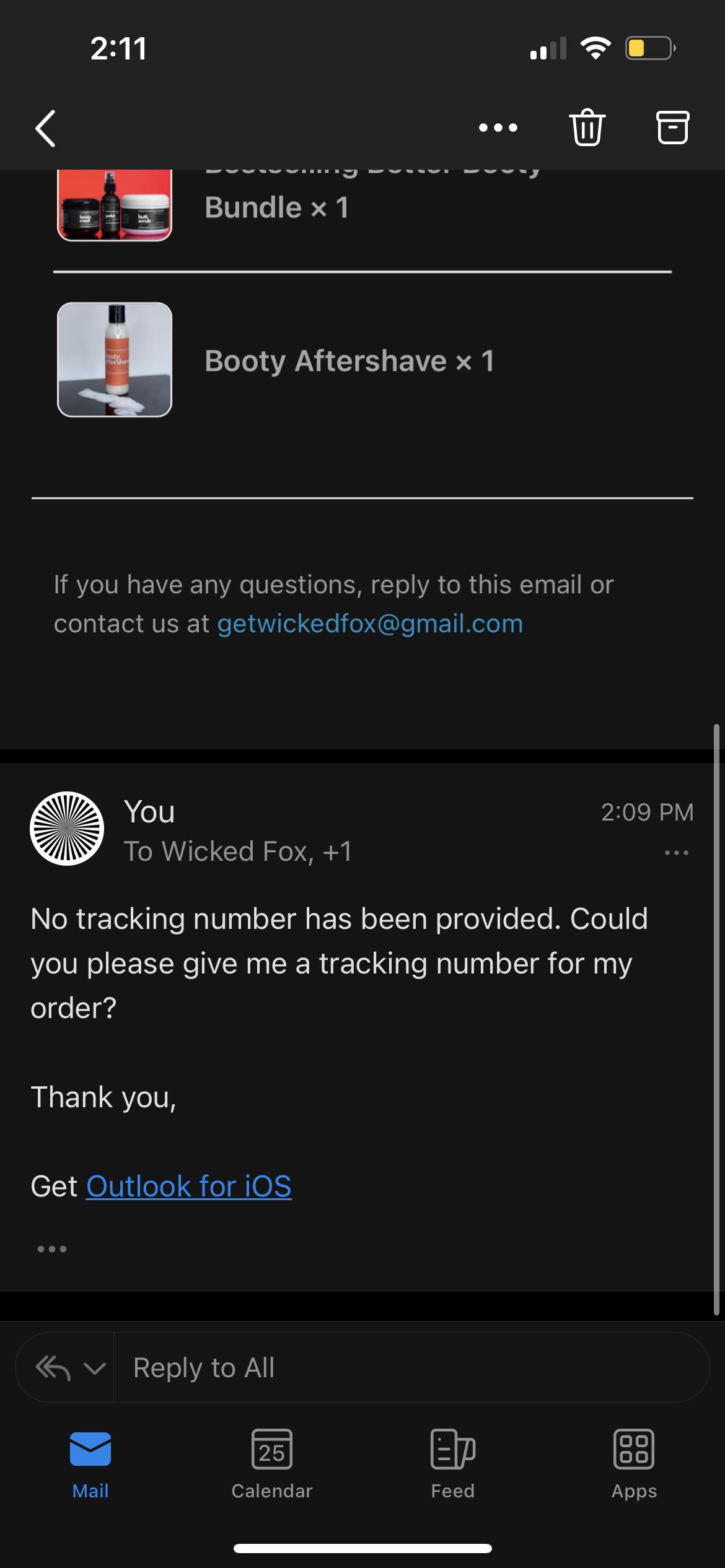725x1568 pixels.
Task: Expand quoted text below Outlook signature
Action: pos(52,1249)
